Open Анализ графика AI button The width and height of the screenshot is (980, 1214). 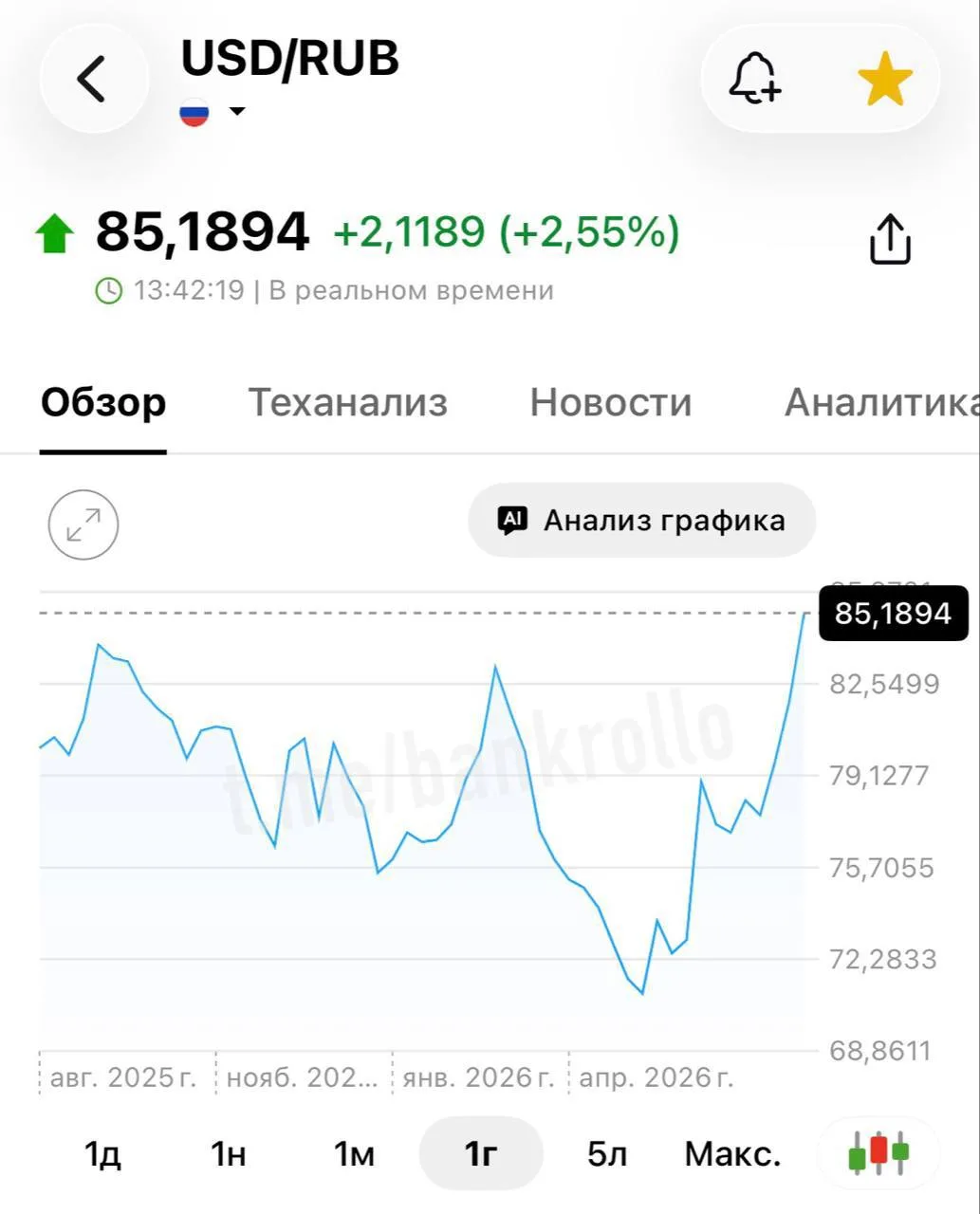642,520
